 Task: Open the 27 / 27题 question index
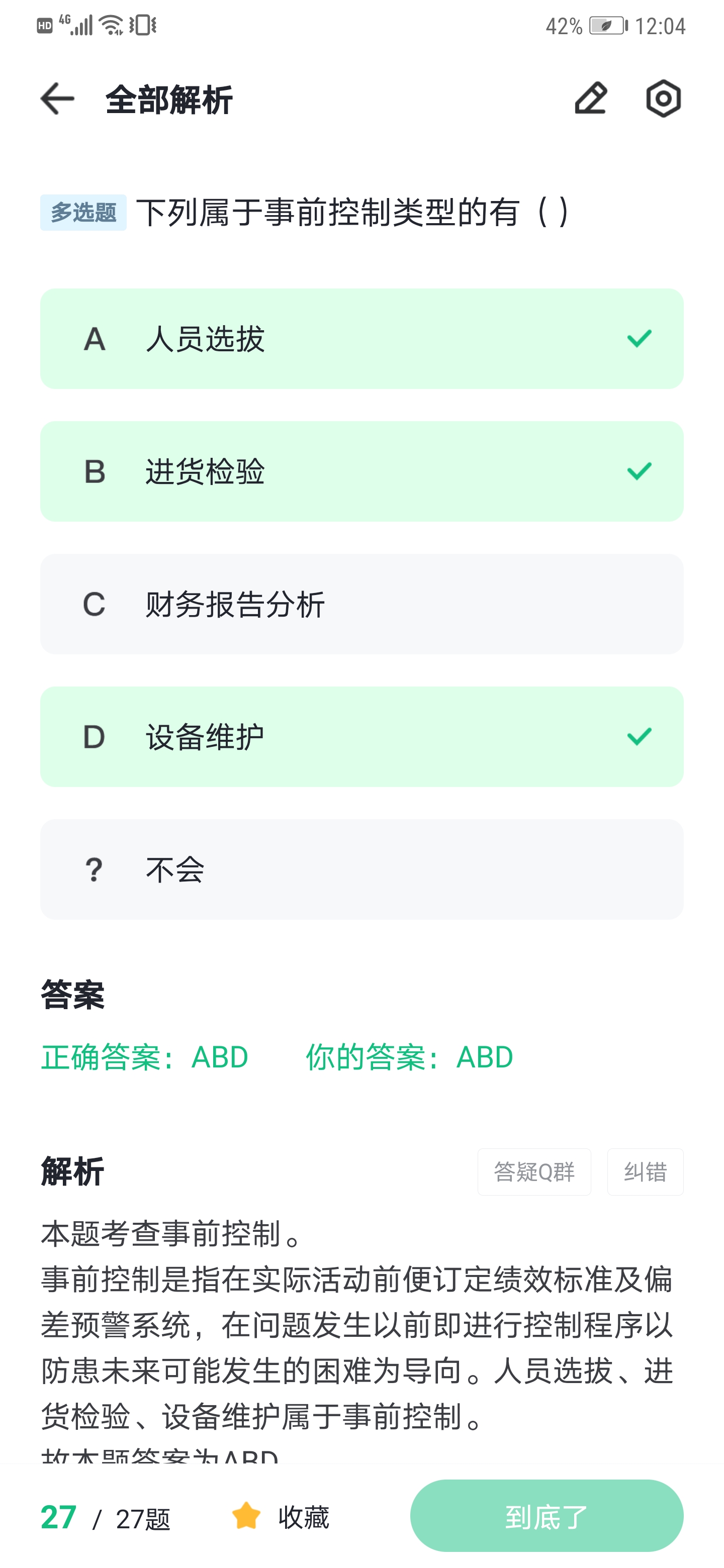[106, 1517]
